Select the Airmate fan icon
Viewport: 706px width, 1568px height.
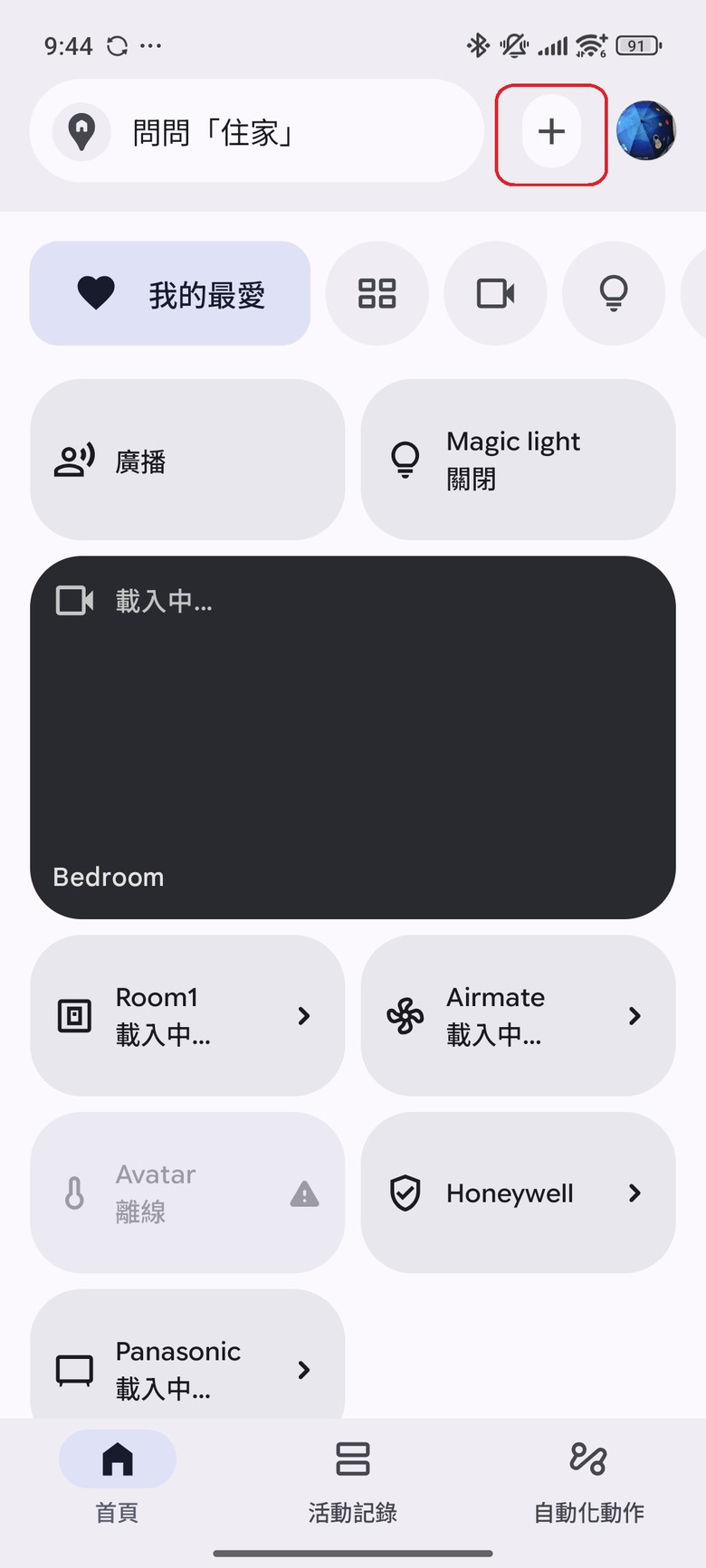pyautogui.click(x=405, y=1015)
